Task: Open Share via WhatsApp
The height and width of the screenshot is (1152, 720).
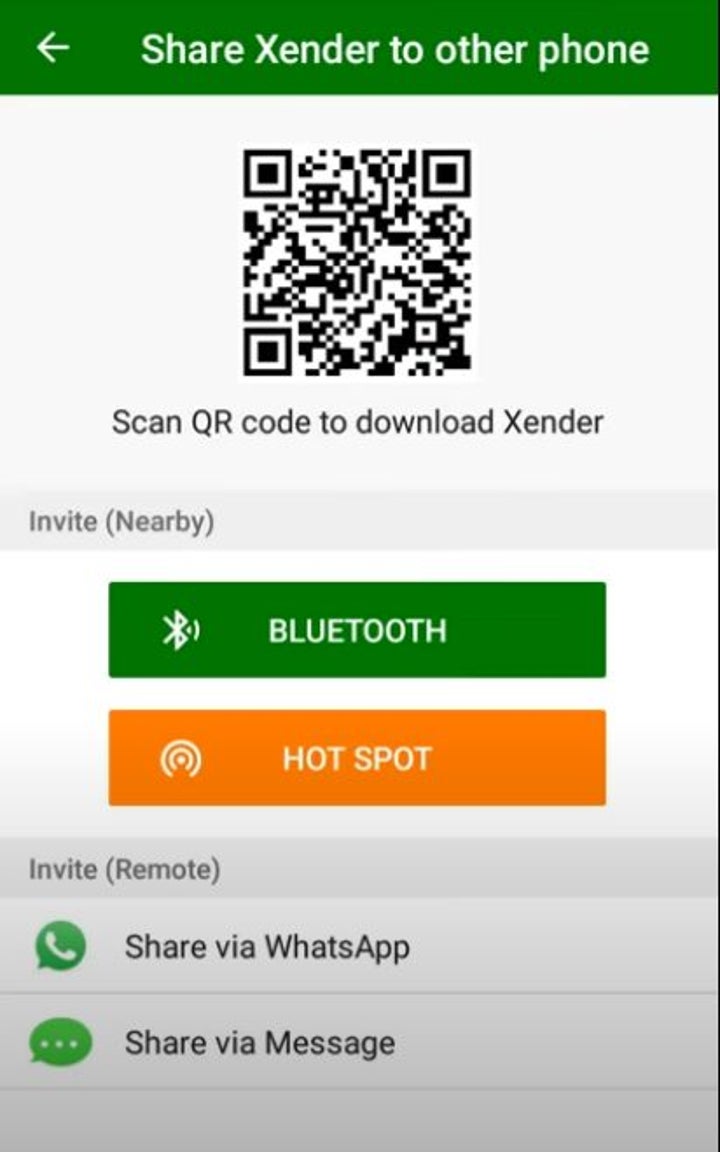Action: coord(266,946)
